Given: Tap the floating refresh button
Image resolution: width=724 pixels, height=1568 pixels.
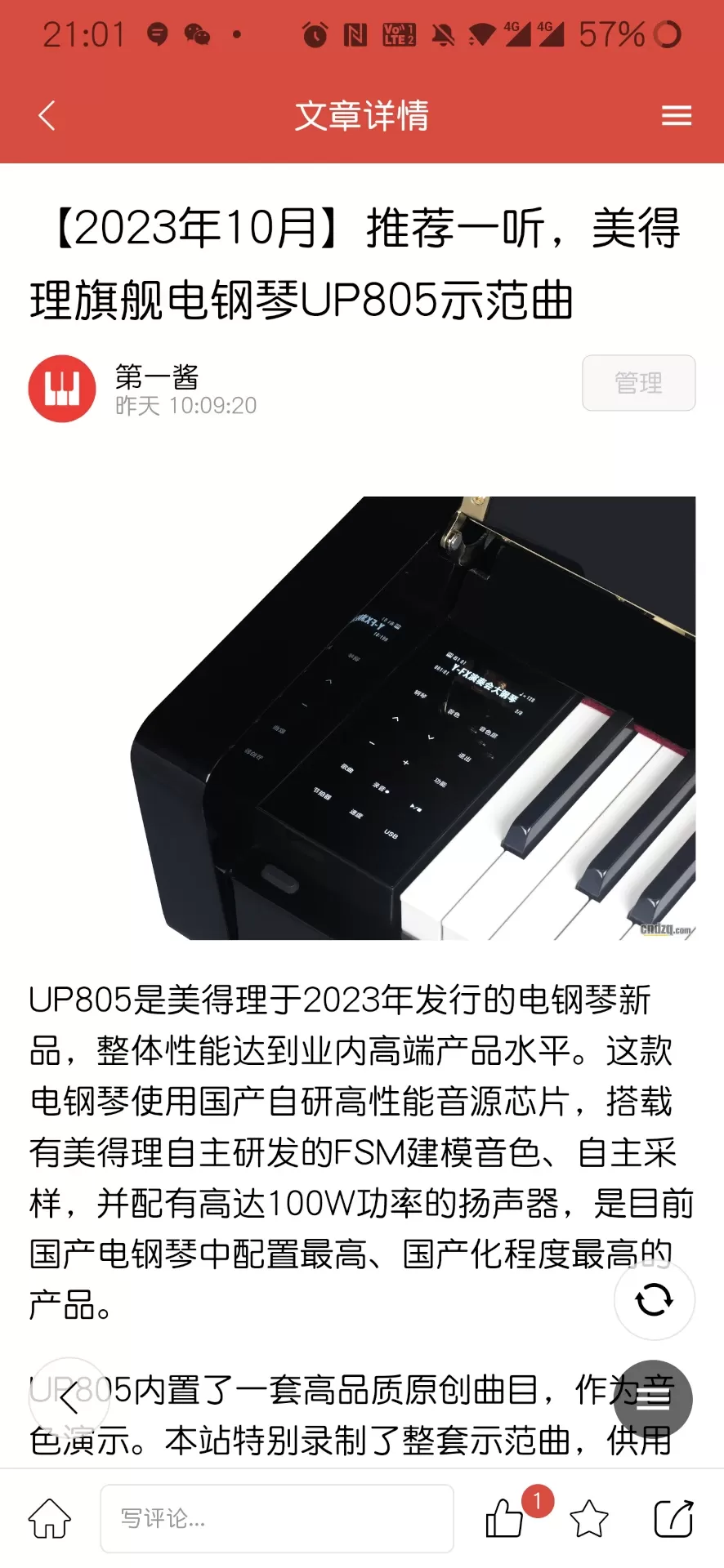Looking at the screenshot, I should [x=654, y=1298].
